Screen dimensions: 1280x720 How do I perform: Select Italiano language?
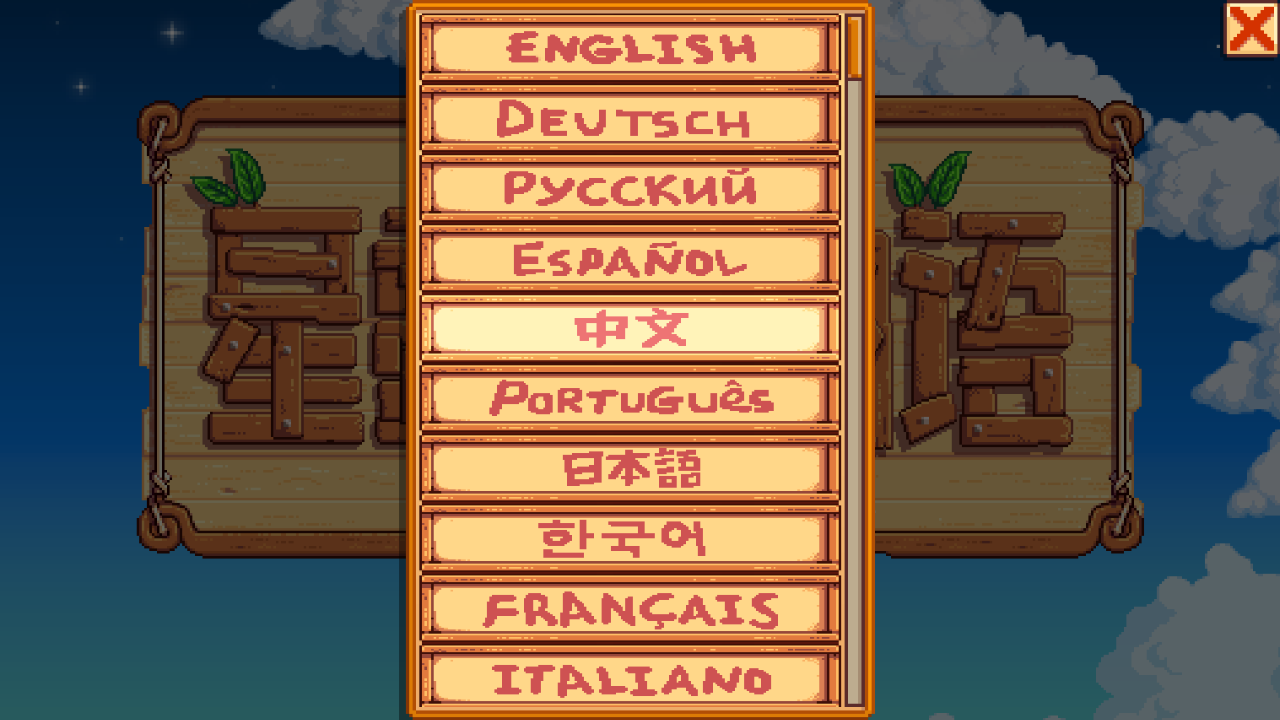(x=631, y=679)
